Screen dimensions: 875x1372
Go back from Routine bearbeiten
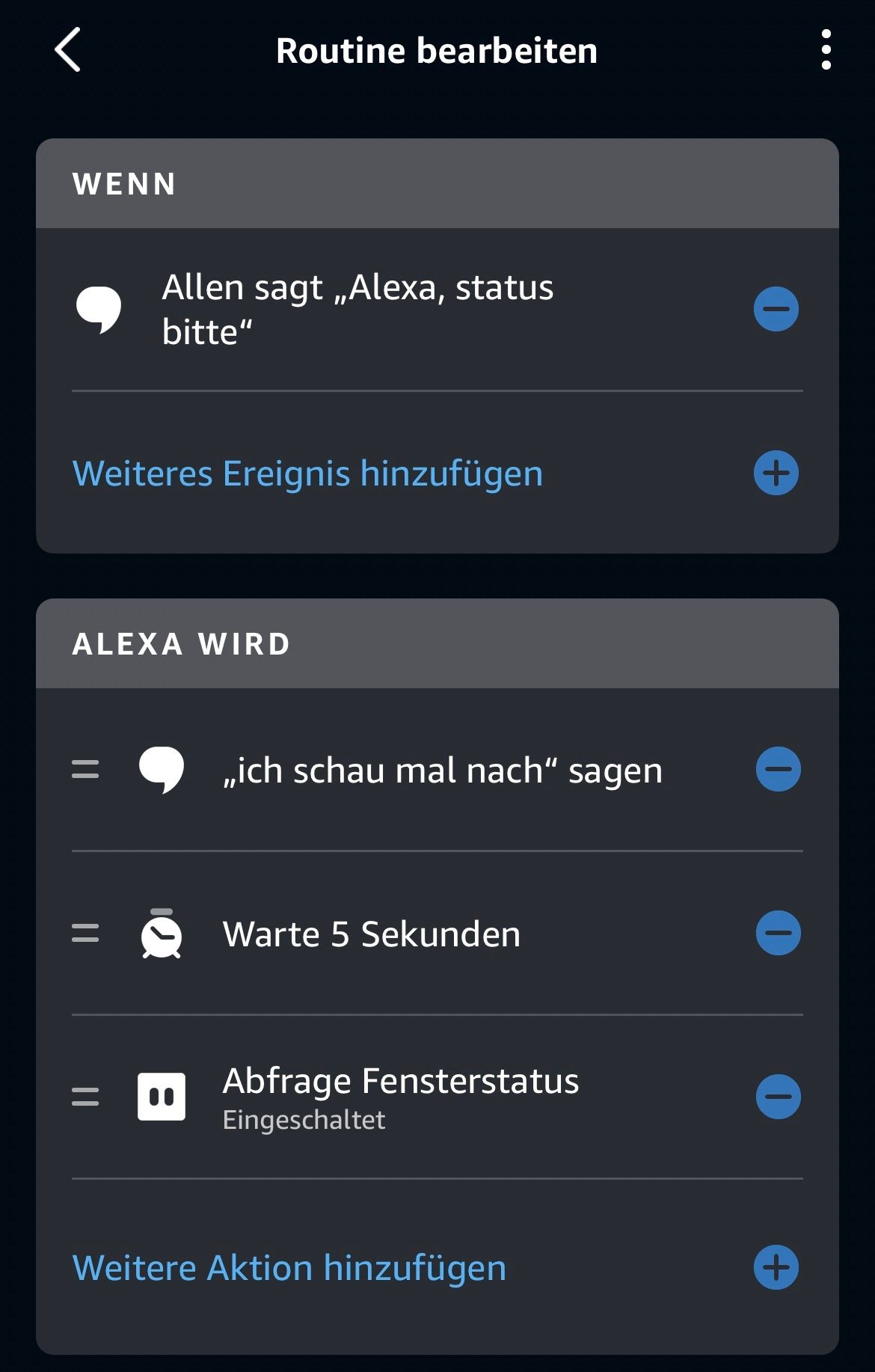pyautogui.click(x=67, y=50)
